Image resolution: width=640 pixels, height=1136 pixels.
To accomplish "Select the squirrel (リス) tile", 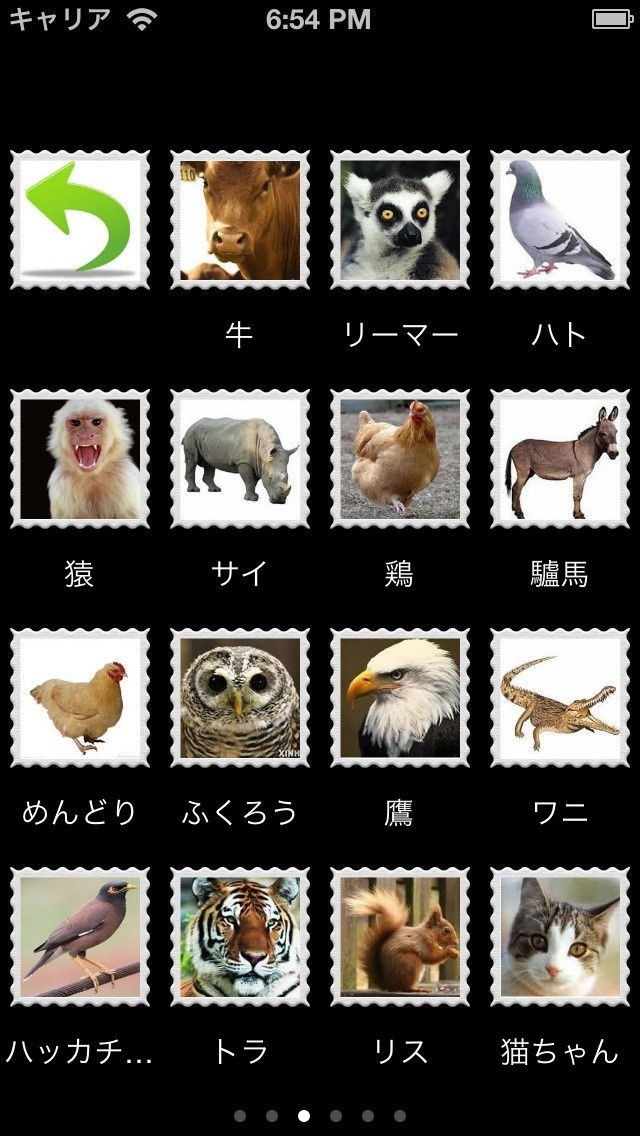I will [x=400, y=937].
